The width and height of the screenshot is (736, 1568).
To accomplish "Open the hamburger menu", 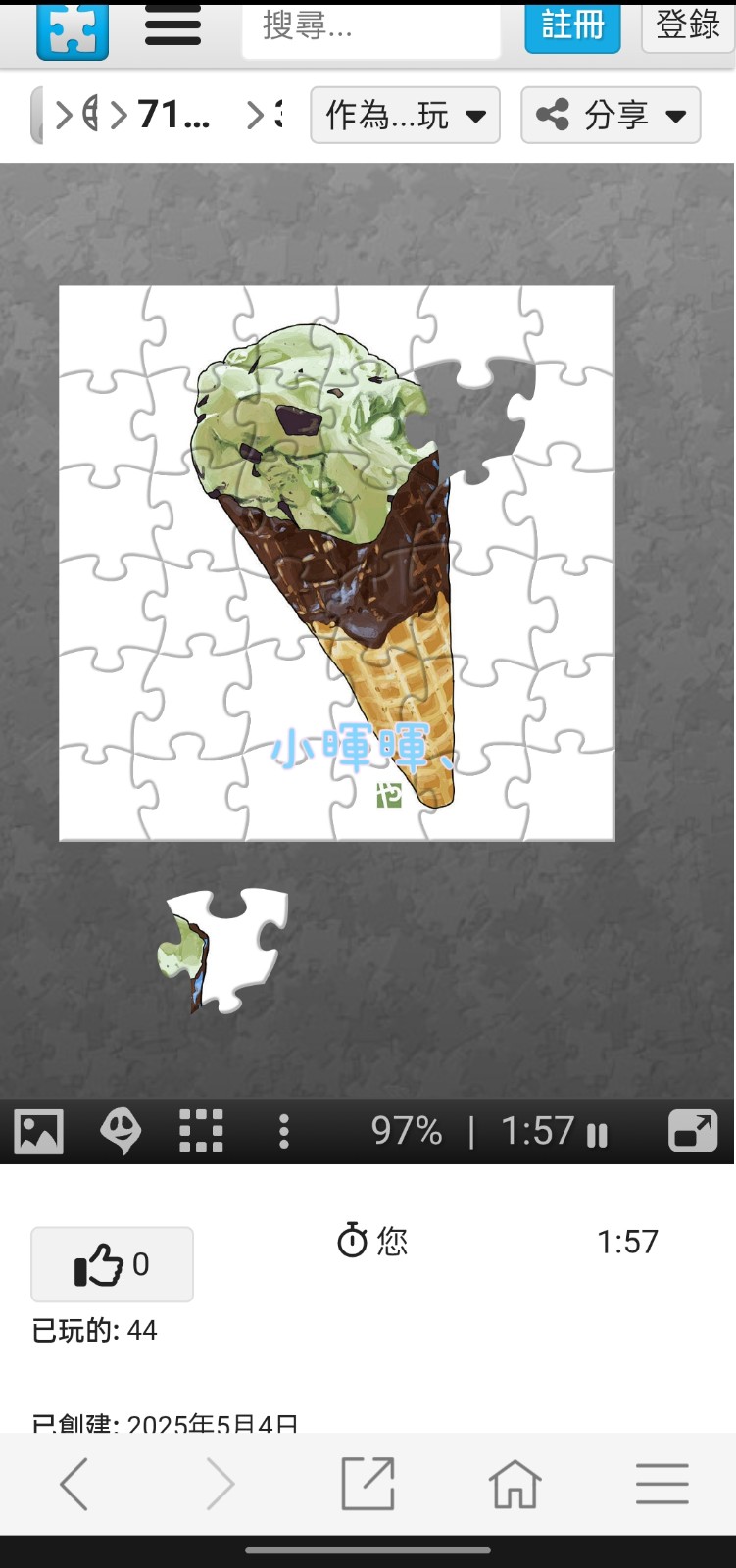I will (172, 25).
